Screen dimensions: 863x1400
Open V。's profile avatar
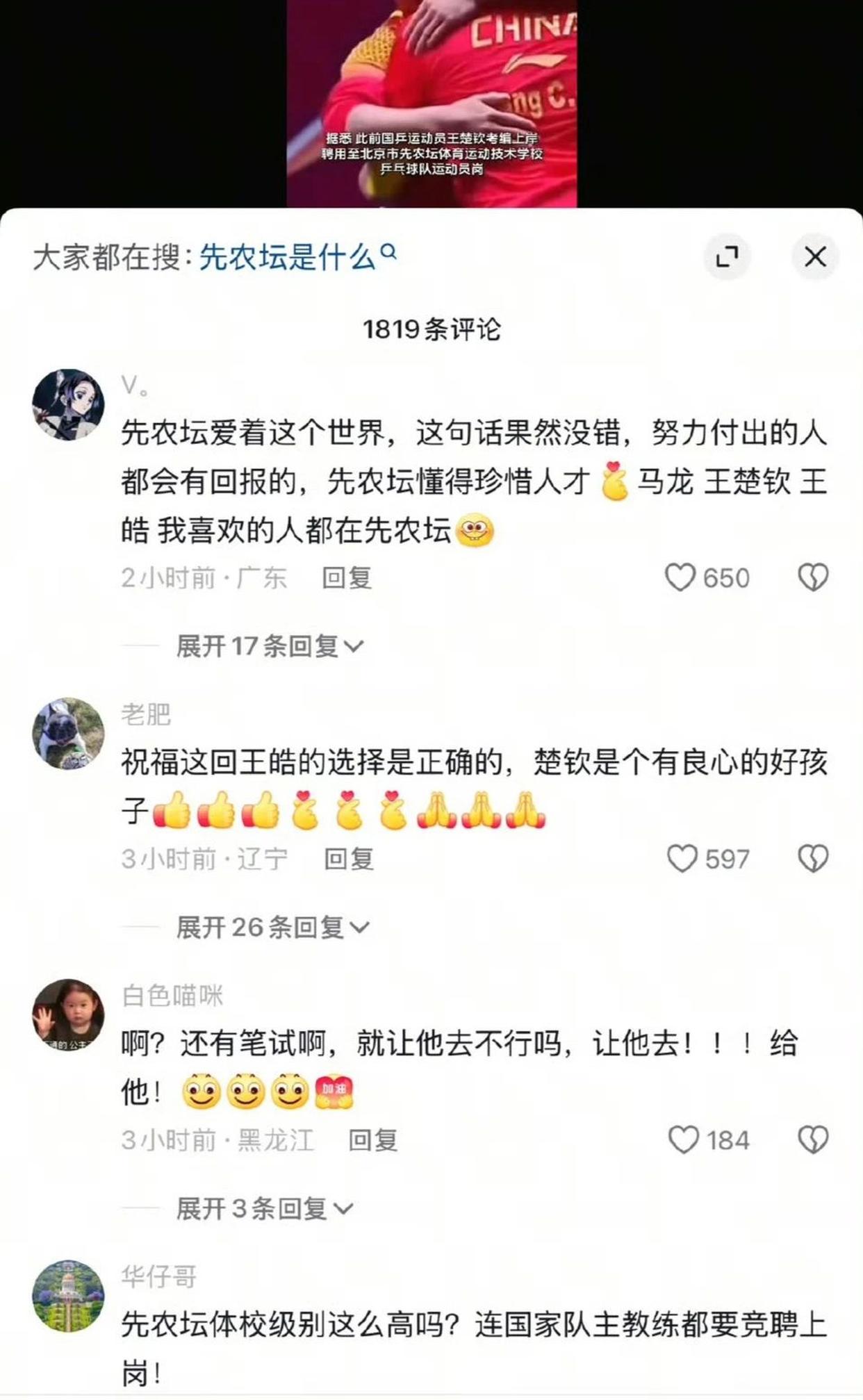[68, 404]
